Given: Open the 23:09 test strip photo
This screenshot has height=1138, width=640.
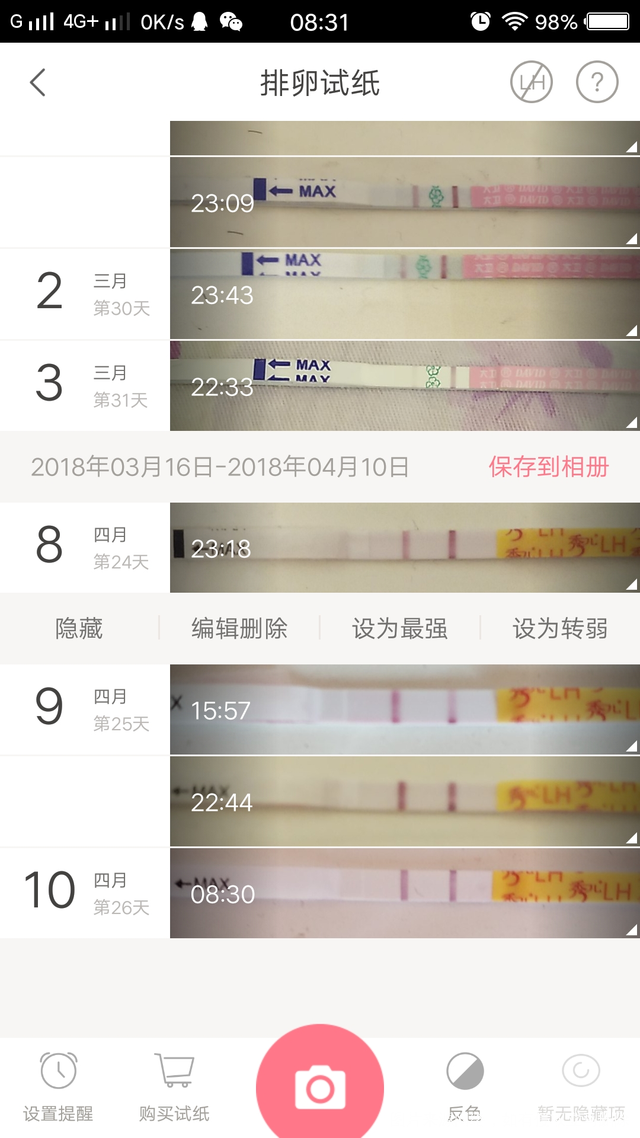Looking at the screenshot, I should click(404, 202).
